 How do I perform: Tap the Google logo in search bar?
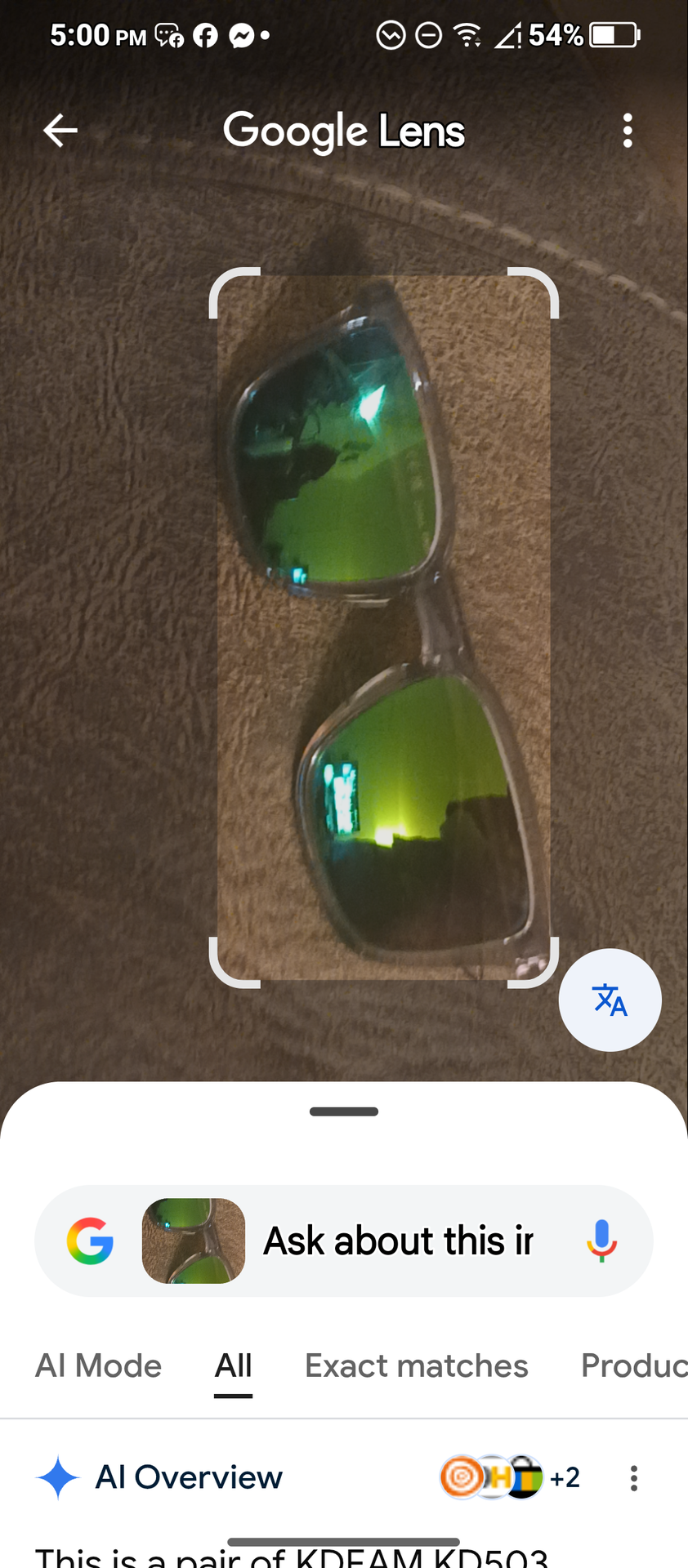click(x=90, y=1241)
